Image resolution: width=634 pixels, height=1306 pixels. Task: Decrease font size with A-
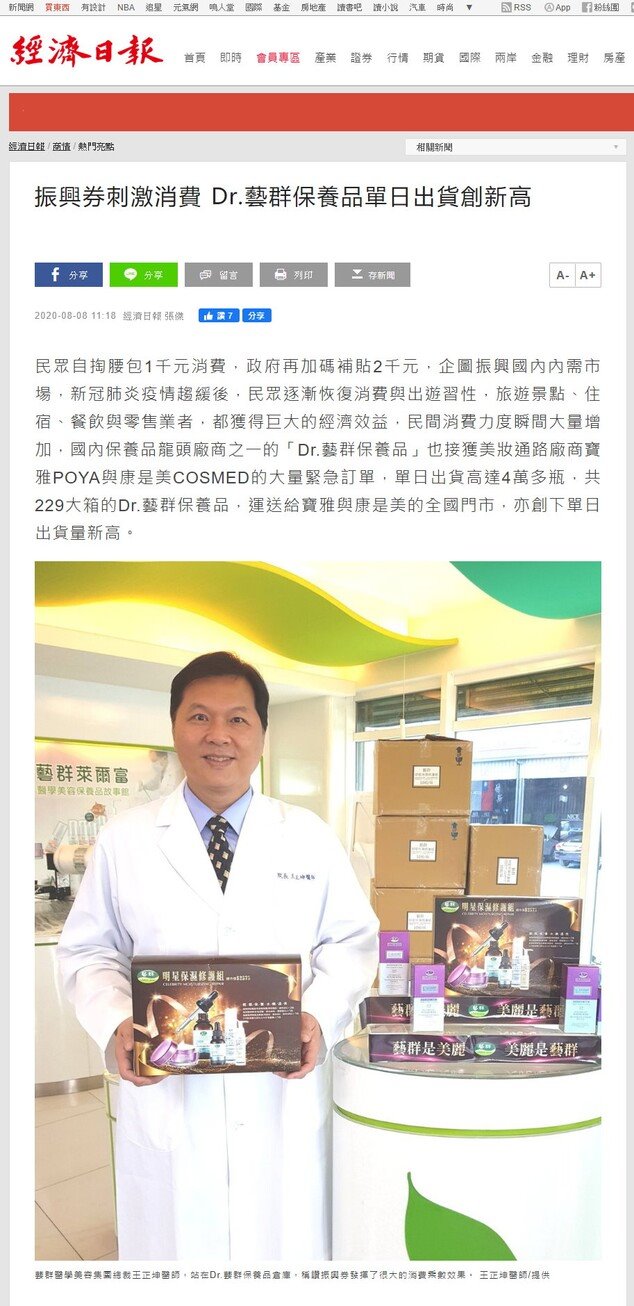click(x=563, y=275)
